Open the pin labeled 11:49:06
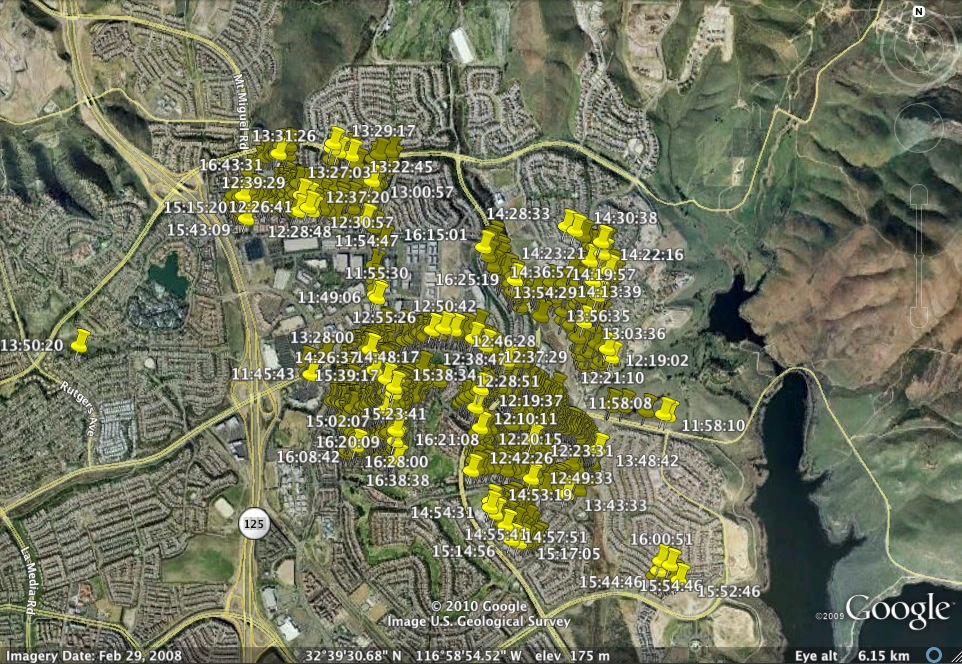Screen dimensions: 962x664 click(x=377, y=292)
